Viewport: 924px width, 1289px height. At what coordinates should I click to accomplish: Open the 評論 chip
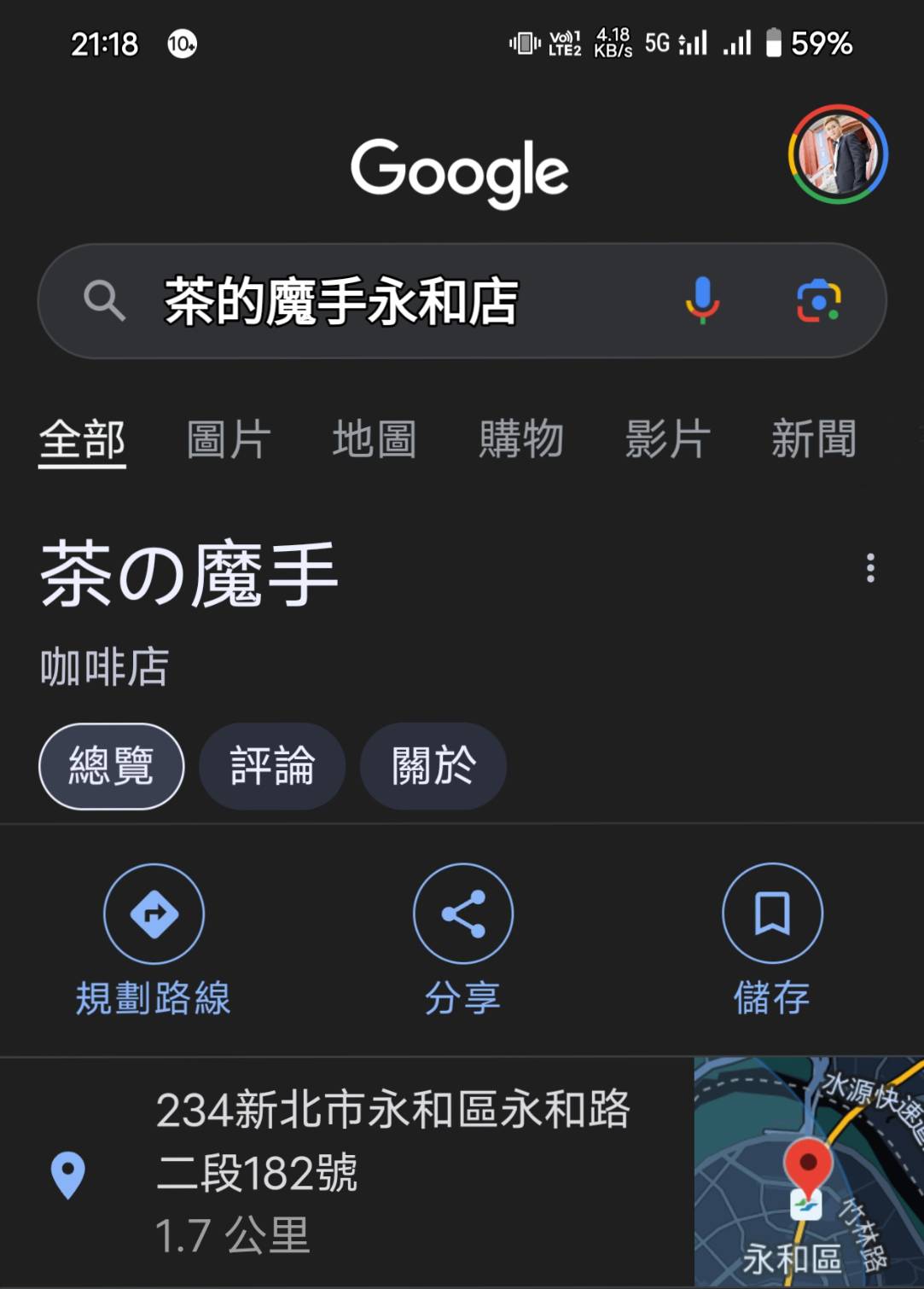click(x=272, y=766)
